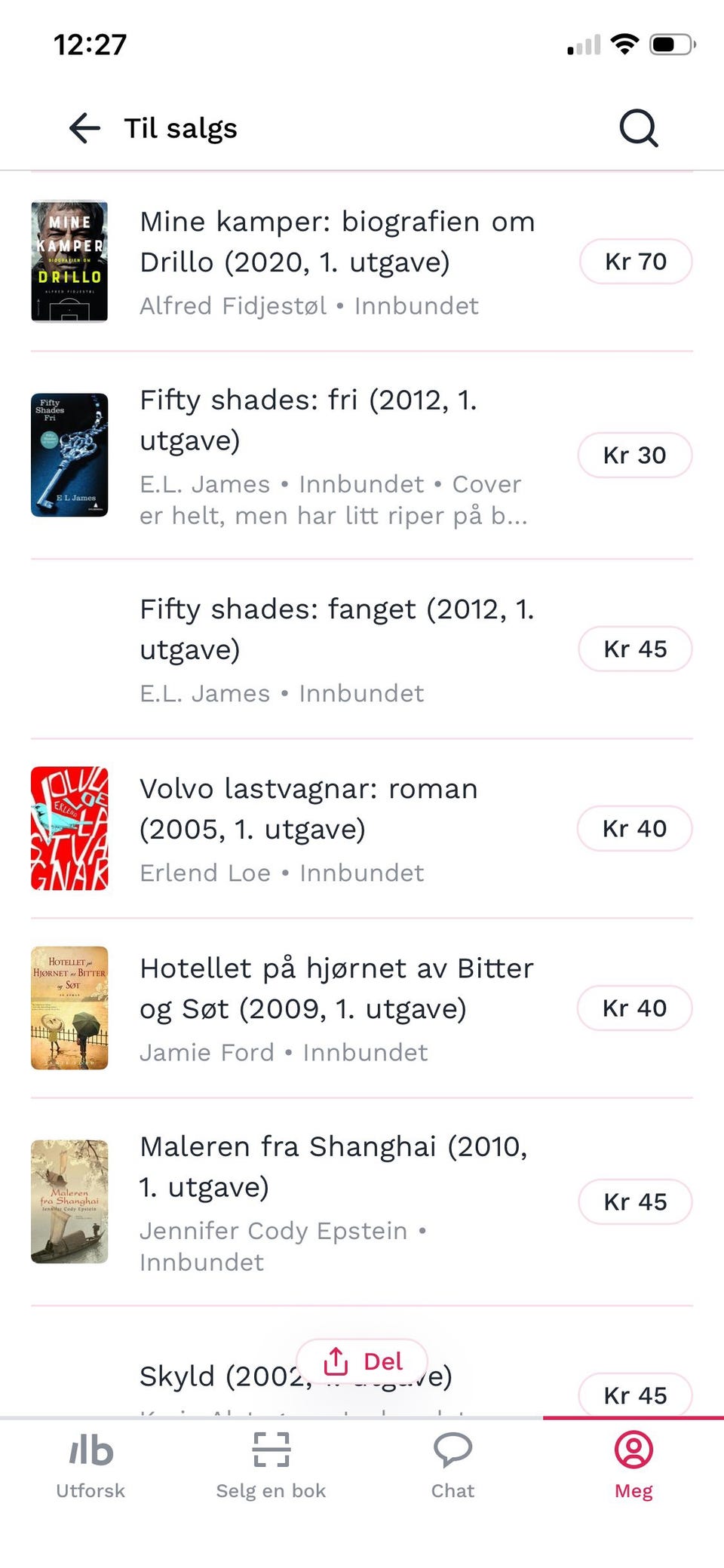Open Hotellet på hjørnet av Bitter og Søt
The image size is (724, 1568).
click(362, 1008)
